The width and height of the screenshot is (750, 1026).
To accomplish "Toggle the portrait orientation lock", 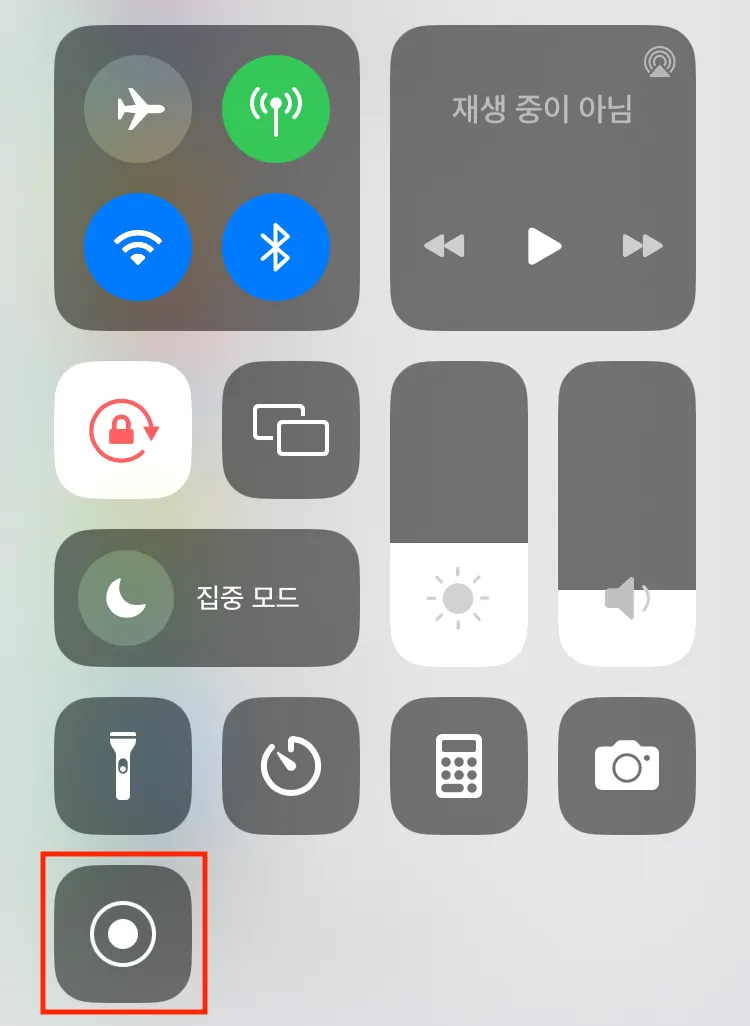I will coord(123,430).
